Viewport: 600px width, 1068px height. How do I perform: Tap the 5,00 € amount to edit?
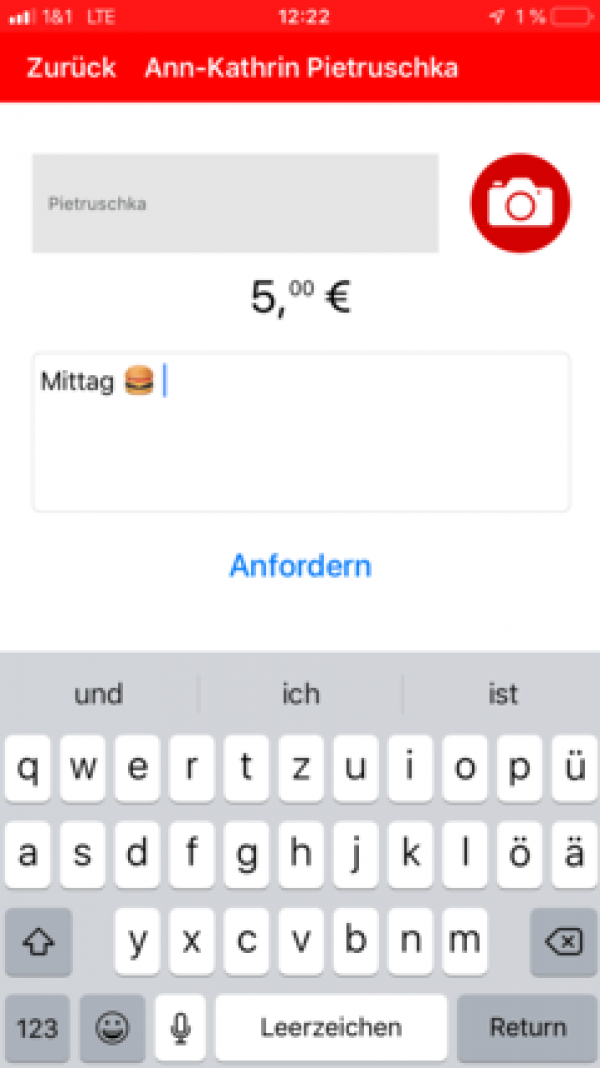coord(300,297)
